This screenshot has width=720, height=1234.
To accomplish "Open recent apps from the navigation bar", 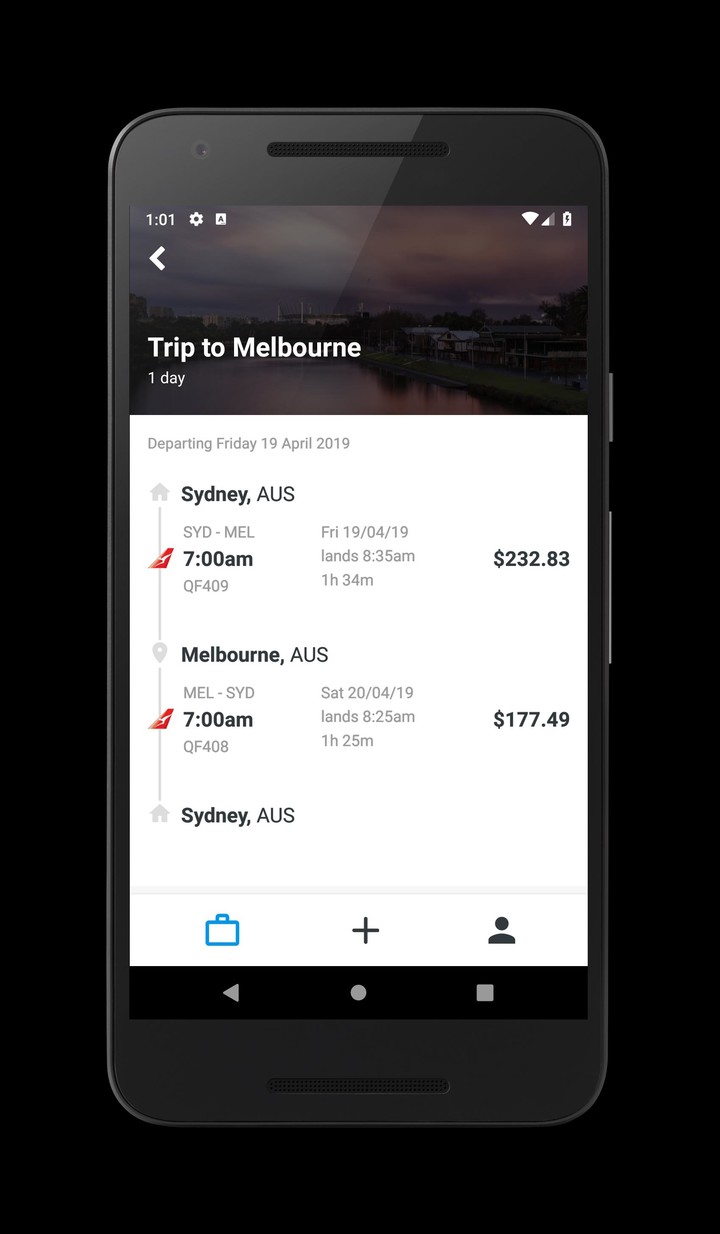I will (485, 992).
